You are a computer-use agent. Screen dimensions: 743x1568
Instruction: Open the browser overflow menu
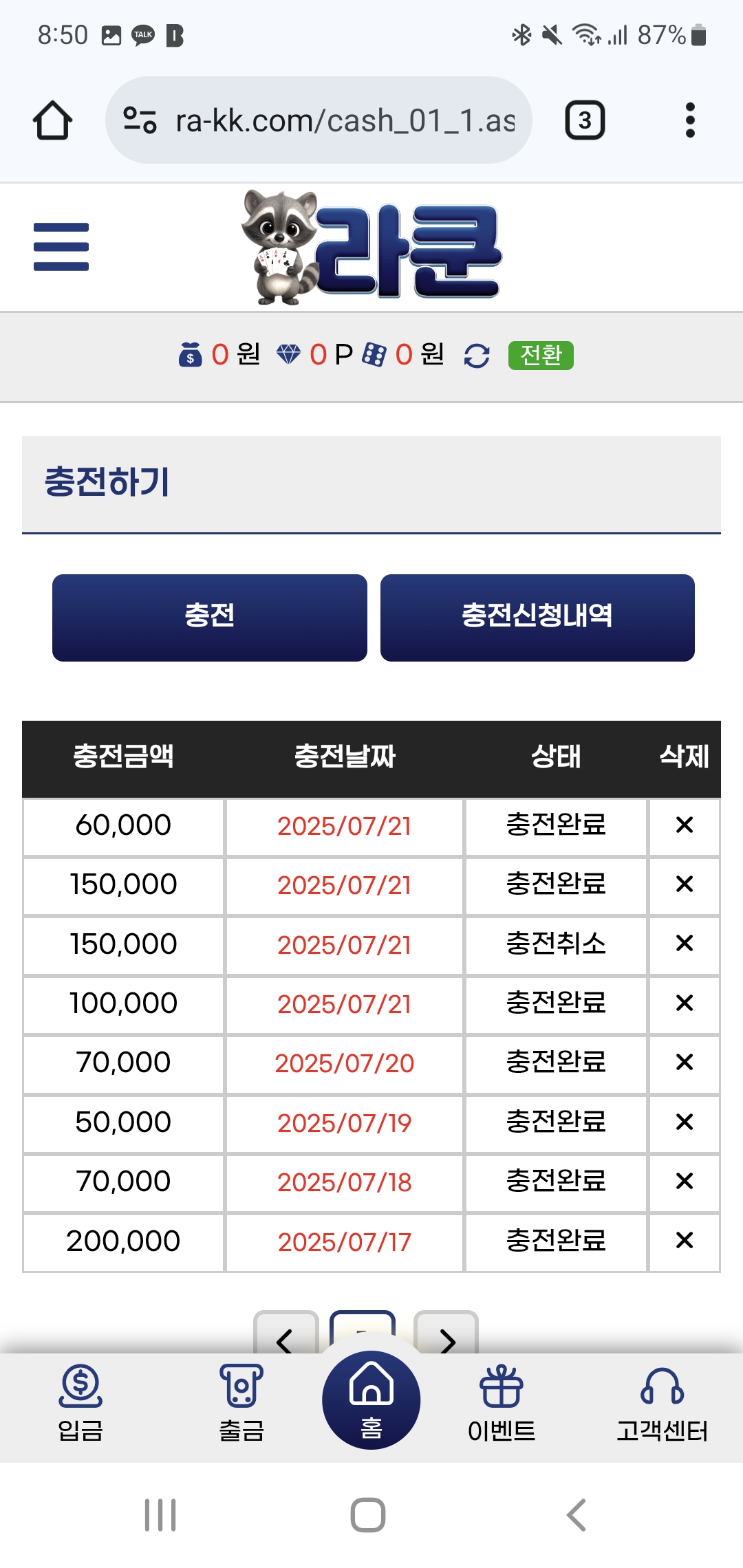tap(690, 120)
